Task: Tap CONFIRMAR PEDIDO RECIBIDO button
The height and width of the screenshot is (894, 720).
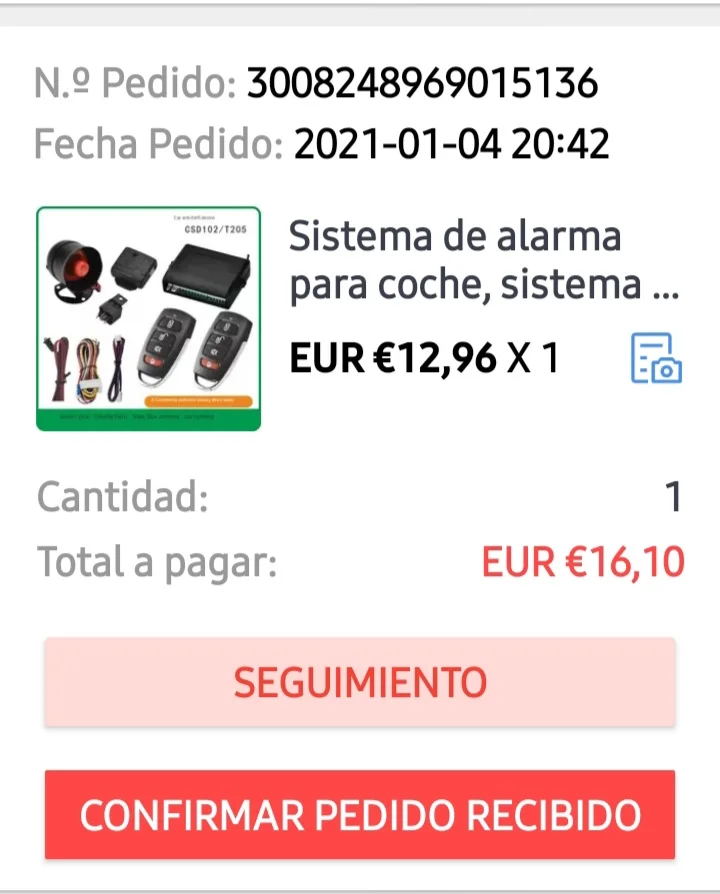Action: point(360,815)
